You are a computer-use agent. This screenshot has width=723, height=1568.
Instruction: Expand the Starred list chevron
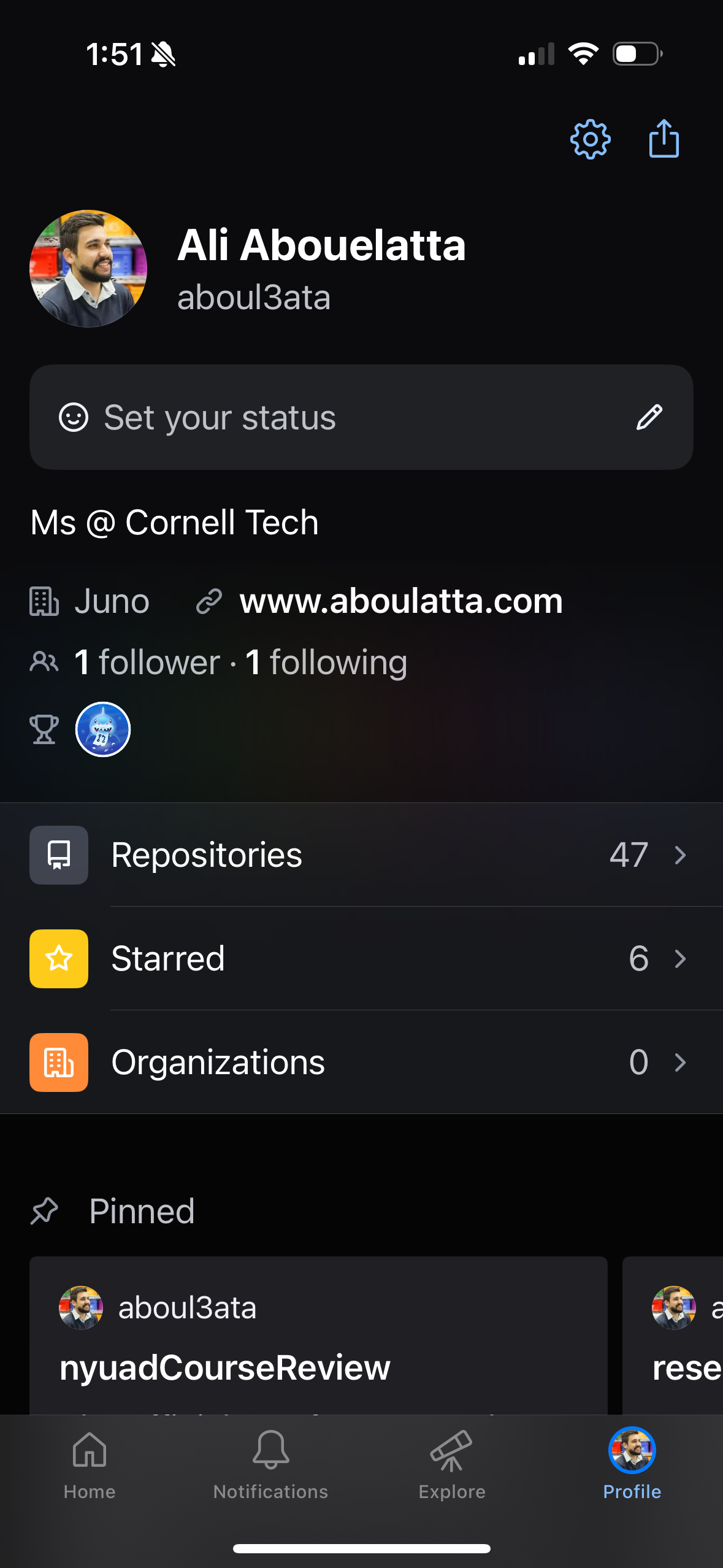679,959
